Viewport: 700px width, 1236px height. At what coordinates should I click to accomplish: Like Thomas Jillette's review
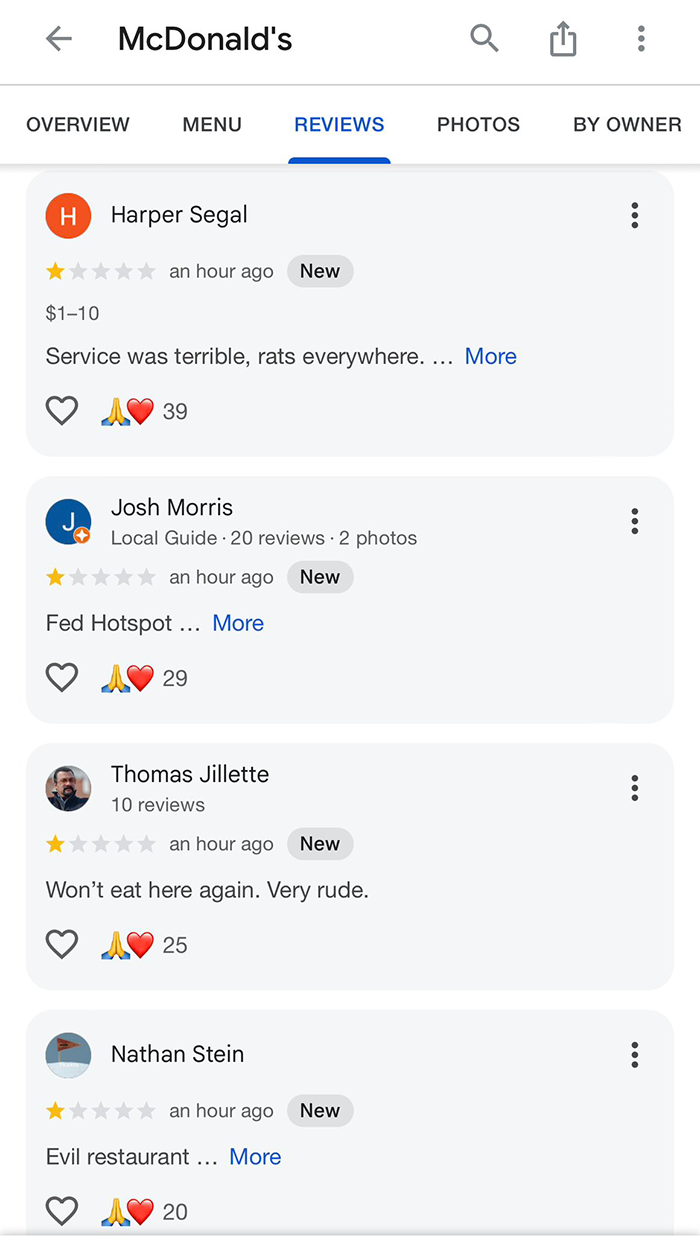62,945
